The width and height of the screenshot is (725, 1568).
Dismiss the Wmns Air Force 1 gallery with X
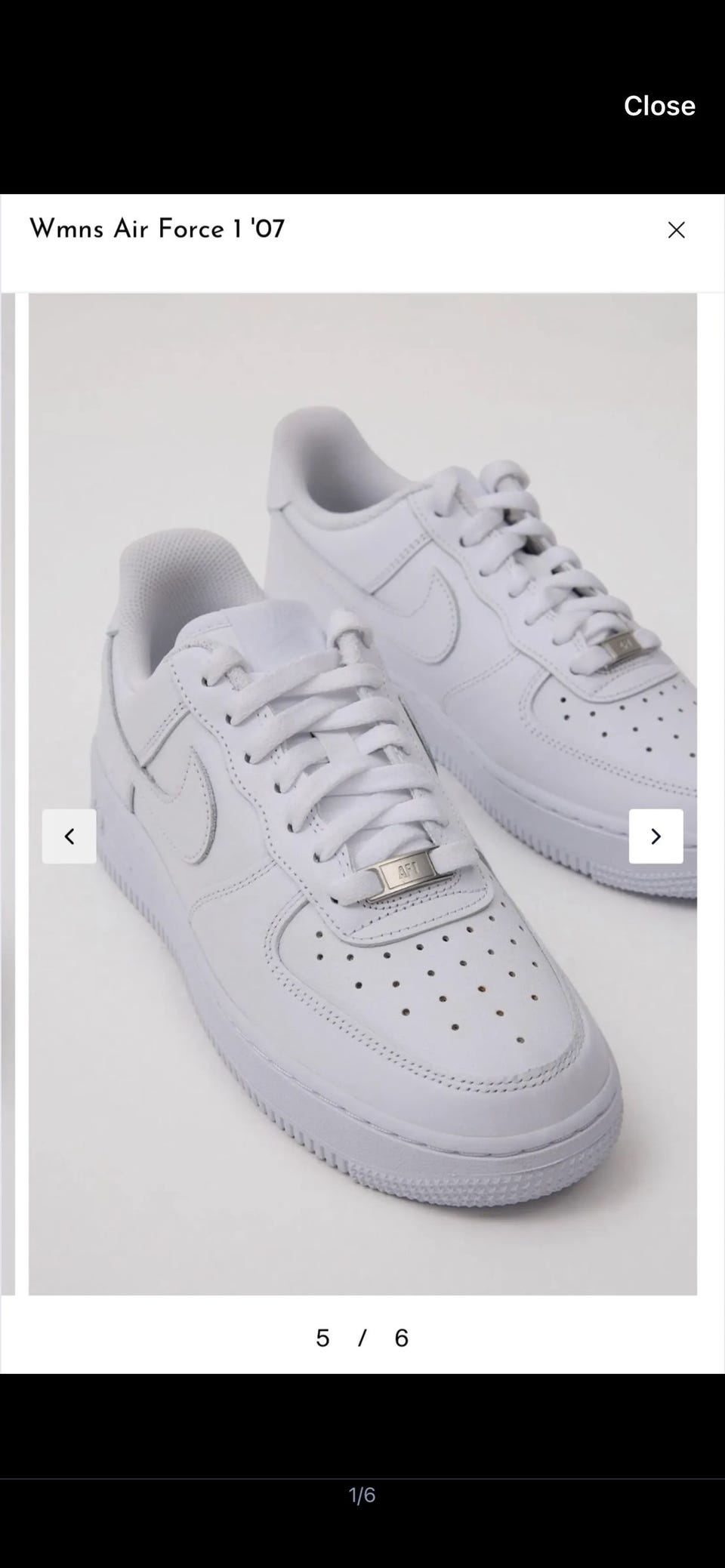point(676,230)
